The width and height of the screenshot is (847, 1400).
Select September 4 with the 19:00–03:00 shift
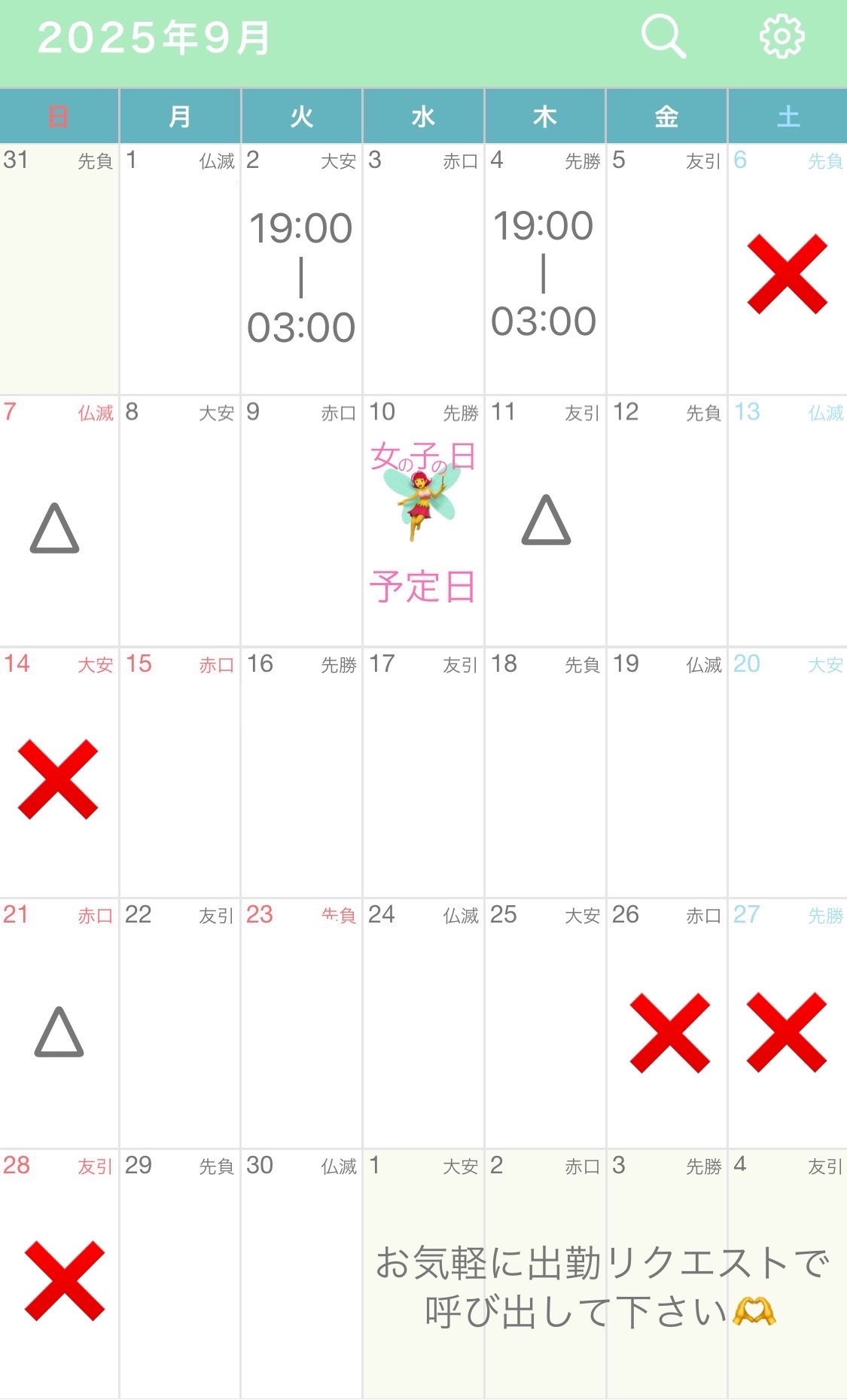pyautogui.click(x=545, y=269)
